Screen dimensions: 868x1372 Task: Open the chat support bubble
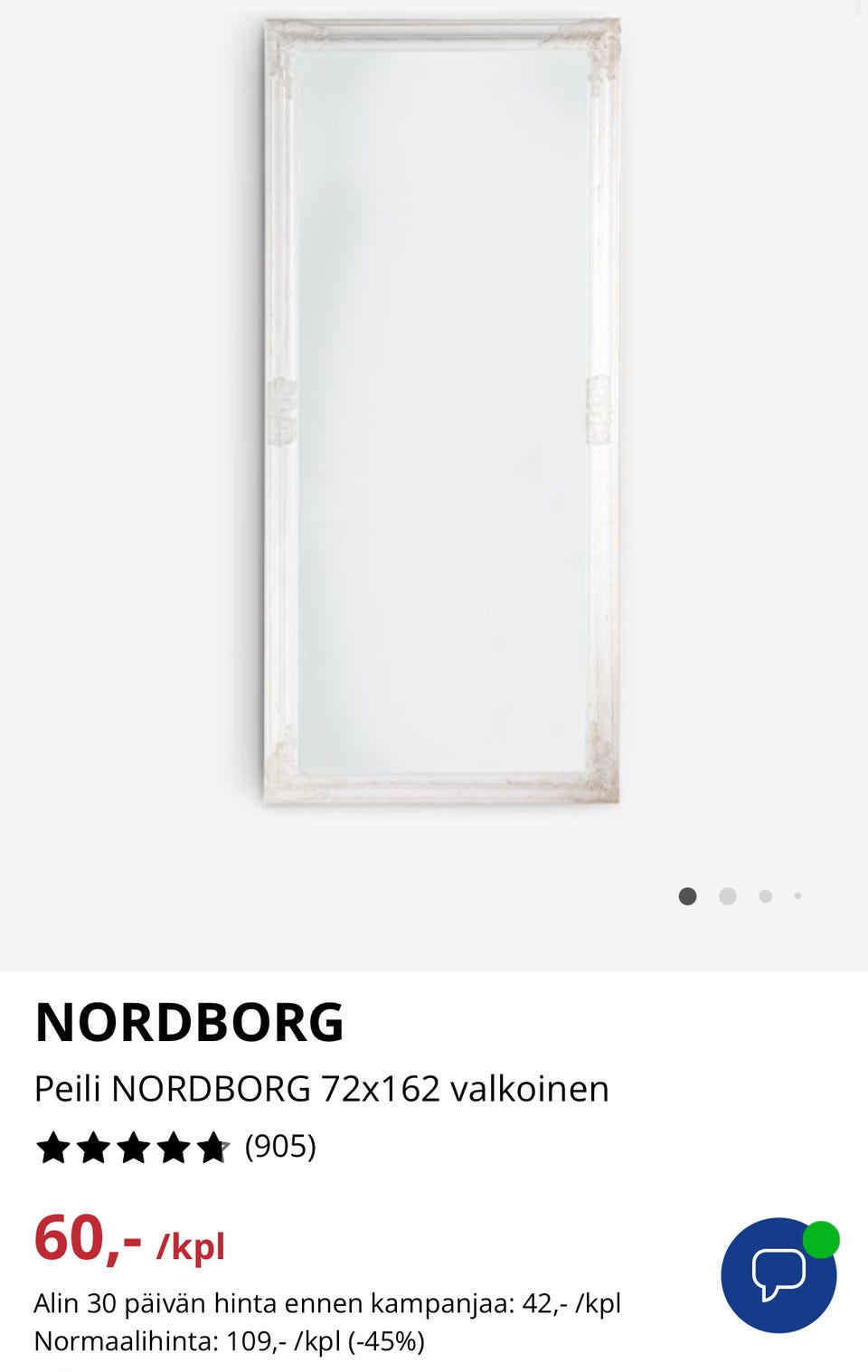click(x=778, y=1274)
